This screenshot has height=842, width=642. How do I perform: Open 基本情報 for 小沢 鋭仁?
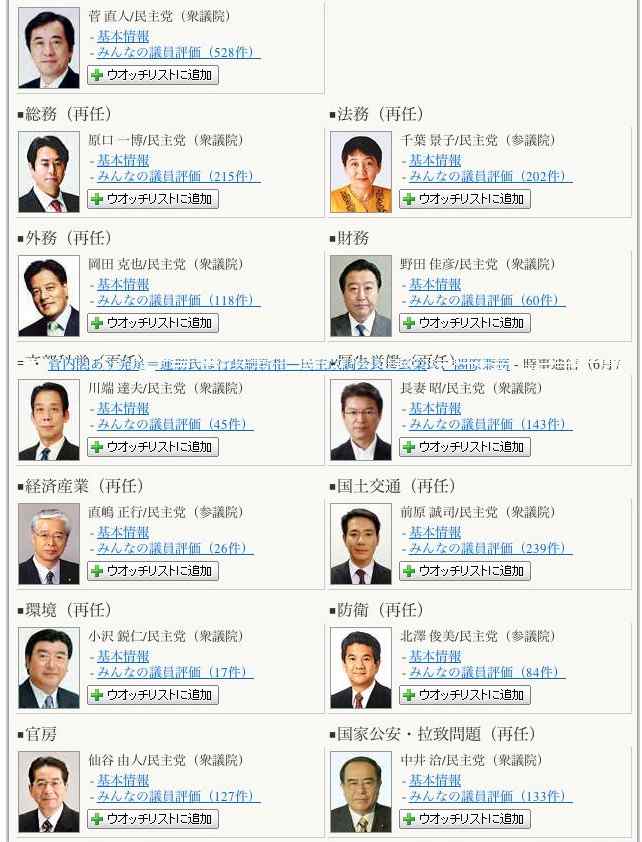[x=123, y=656]
